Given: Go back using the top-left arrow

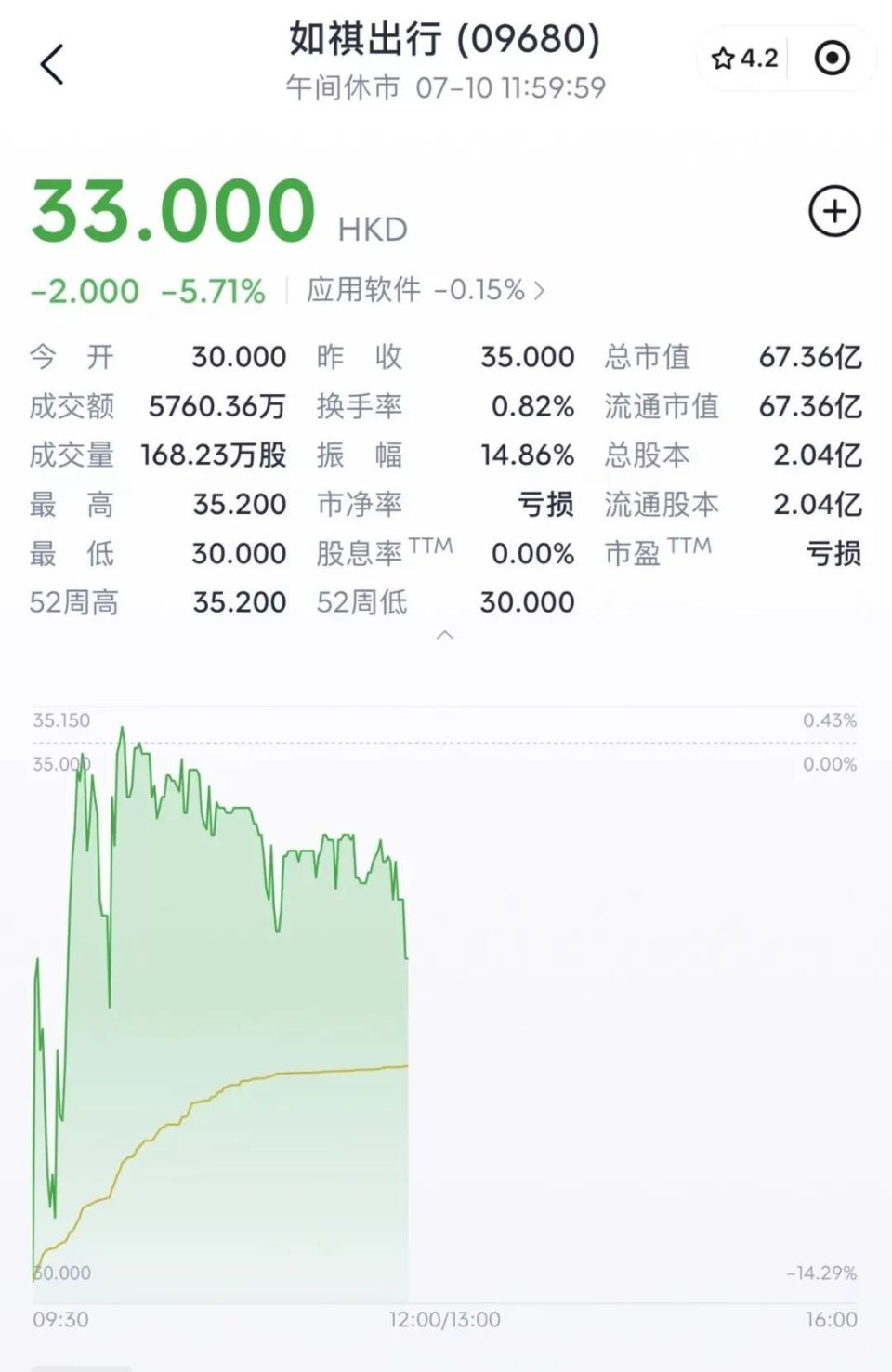Looking at the screenshot, I should pos(52,64).
